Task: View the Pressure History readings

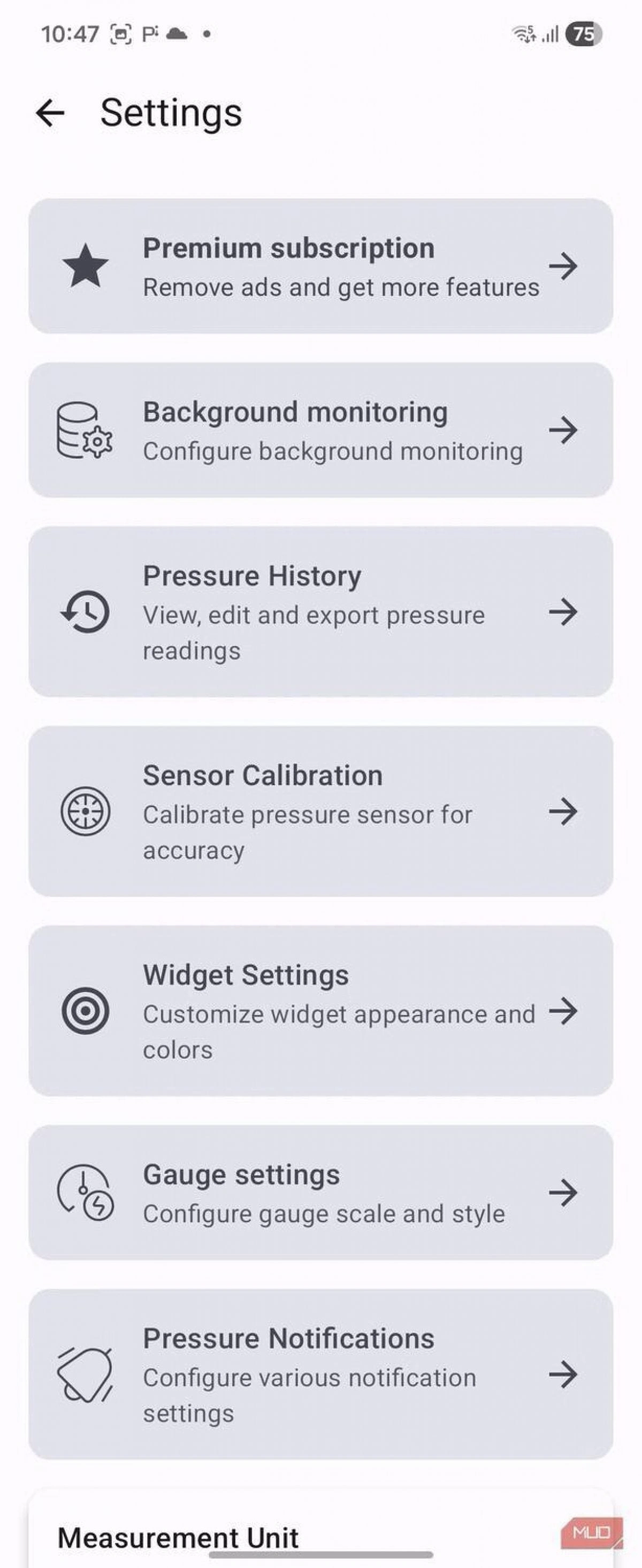Action: pyautogui.click(x=320, y=612)
